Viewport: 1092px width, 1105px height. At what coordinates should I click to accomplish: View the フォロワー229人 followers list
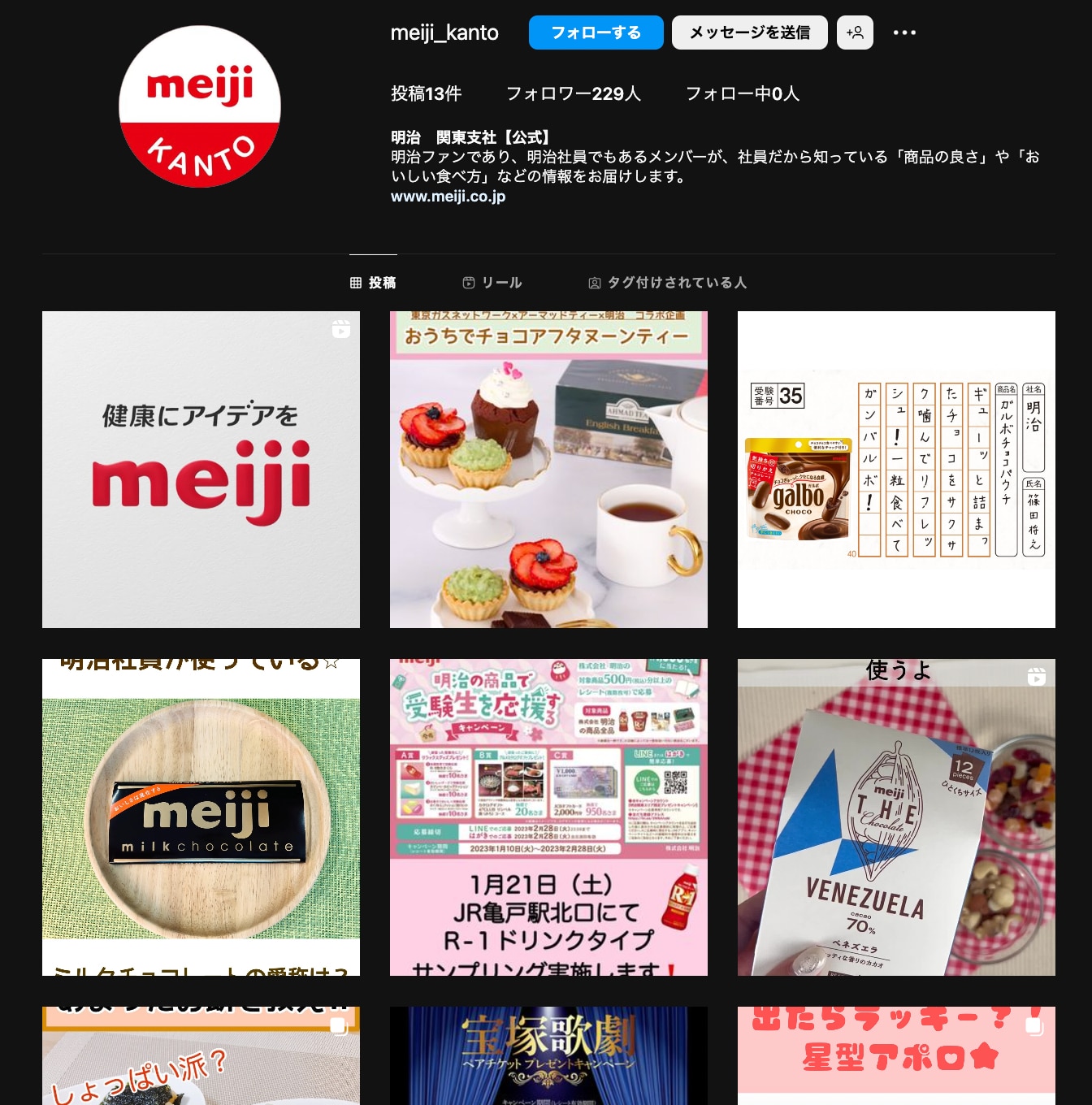pos(573,93)
